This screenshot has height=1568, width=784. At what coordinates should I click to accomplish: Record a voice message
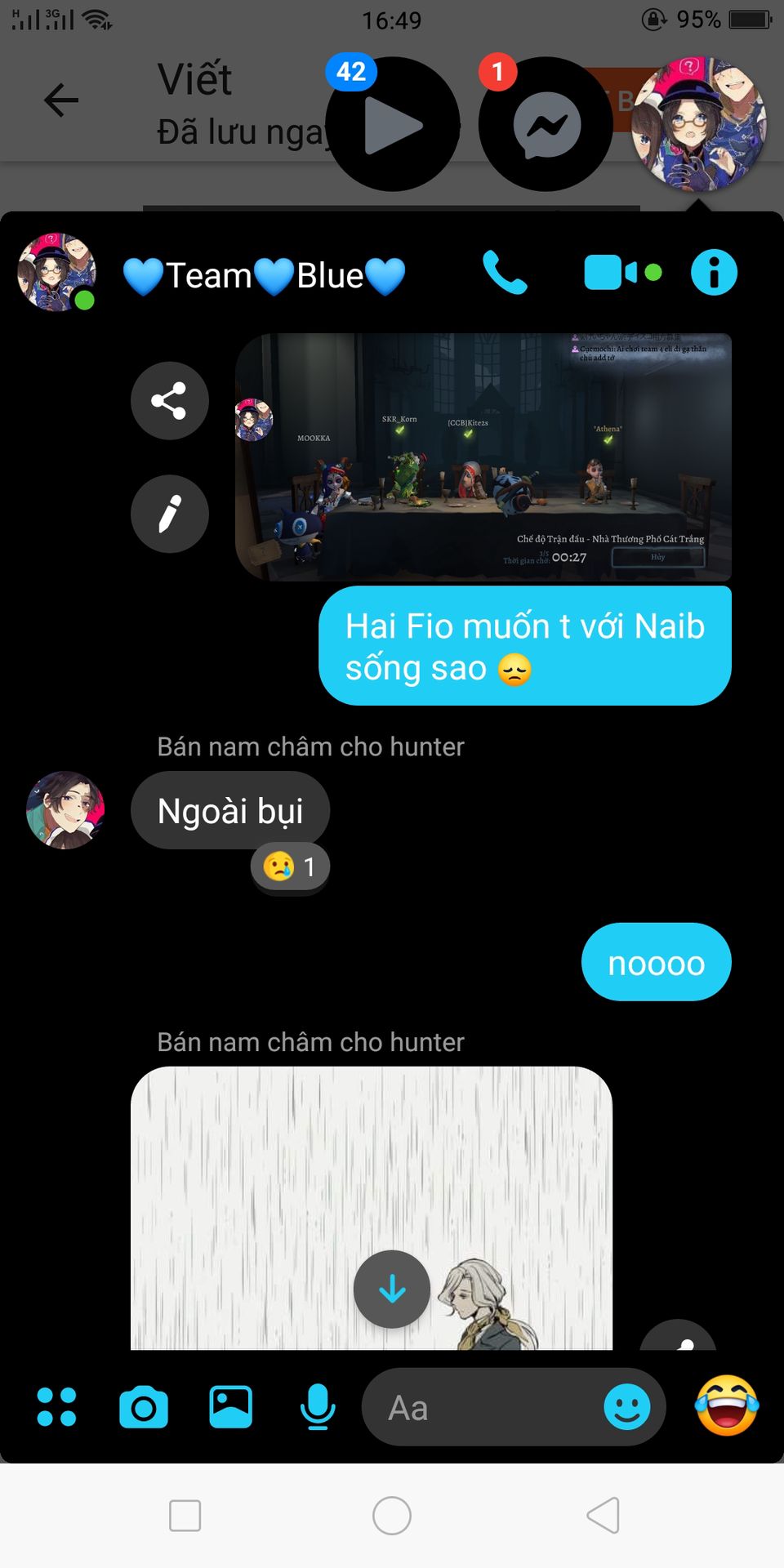coord(318,1407)
